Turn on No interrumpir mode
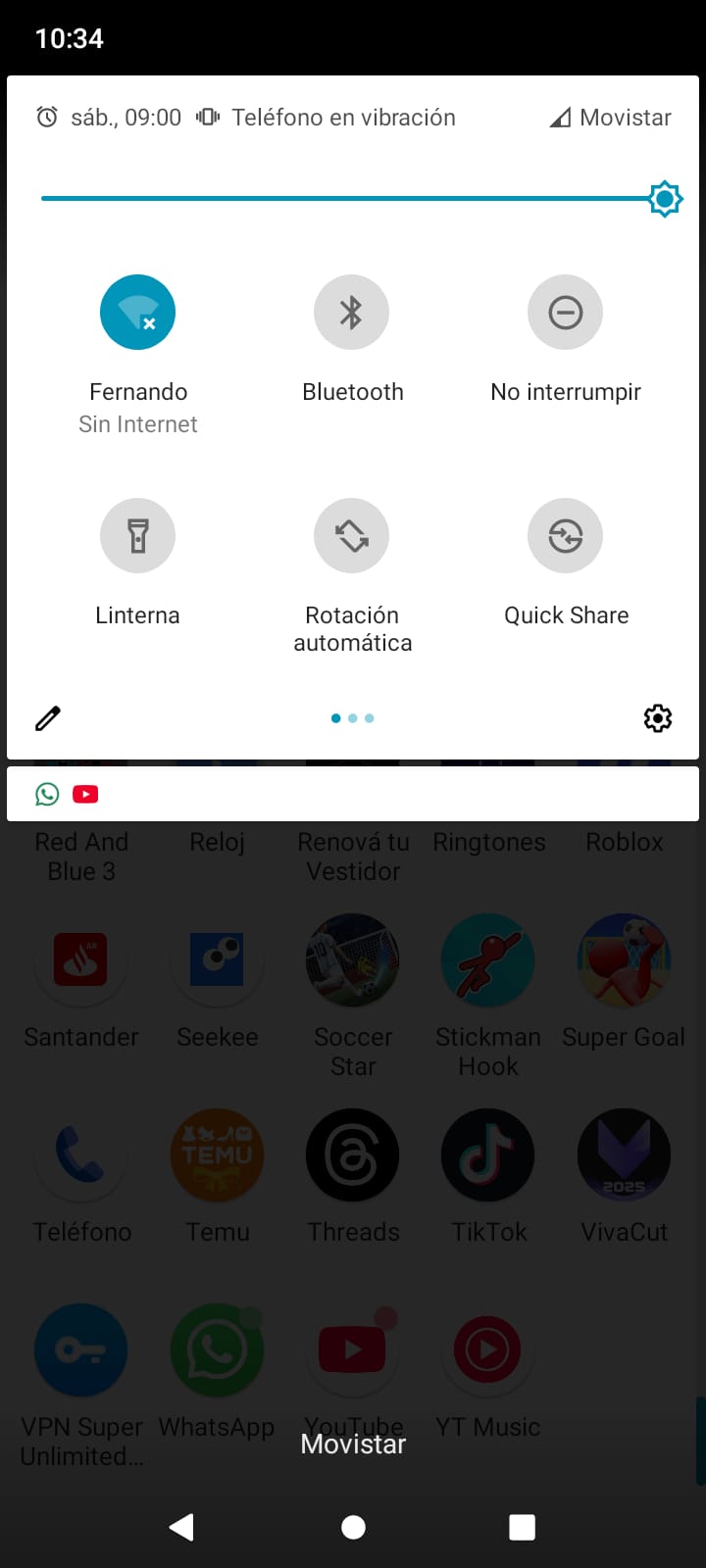The height and width of the screenshot is (1568, 706). point(565,313)
